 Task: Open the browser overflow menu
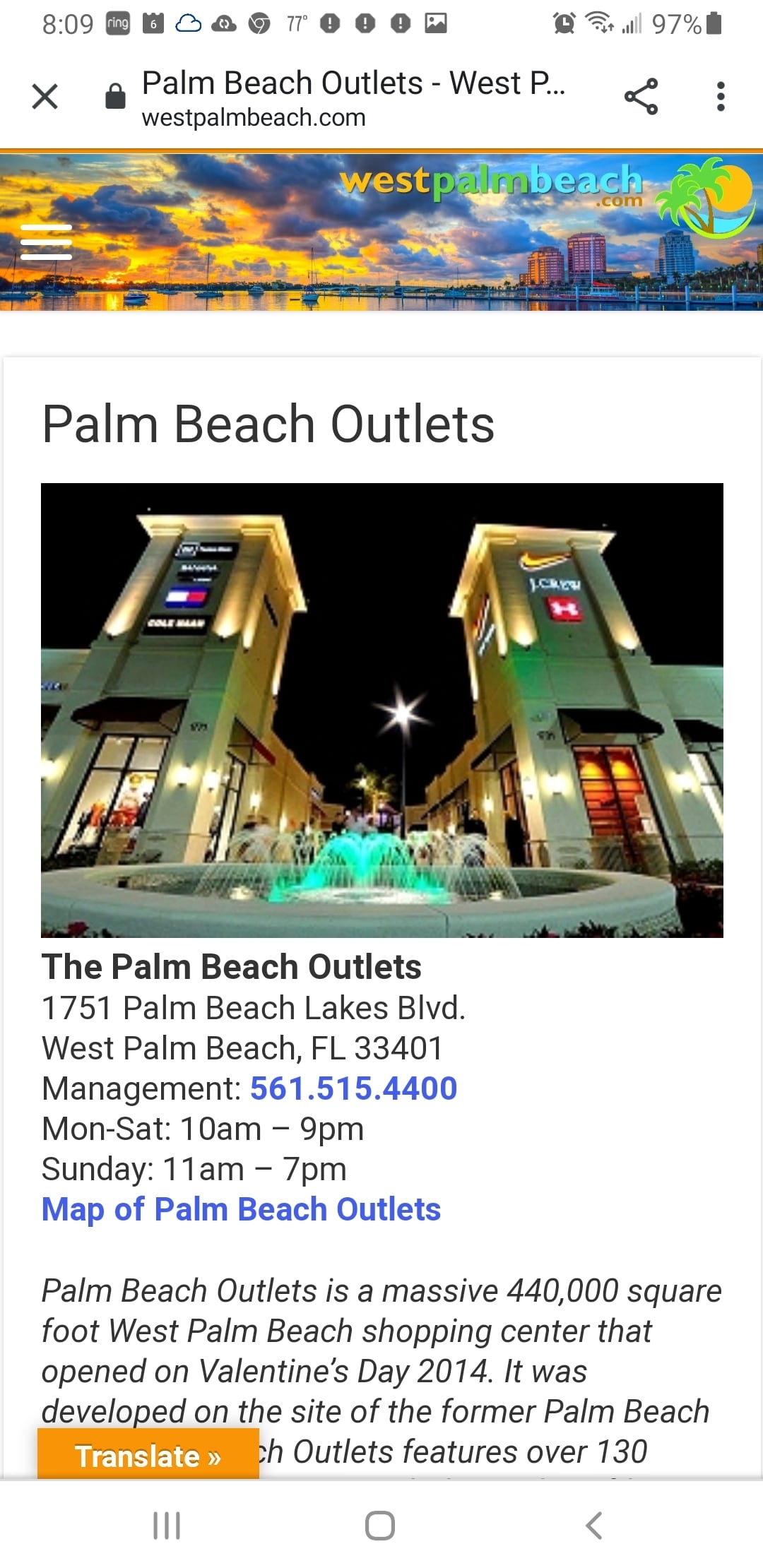[721, 96]
